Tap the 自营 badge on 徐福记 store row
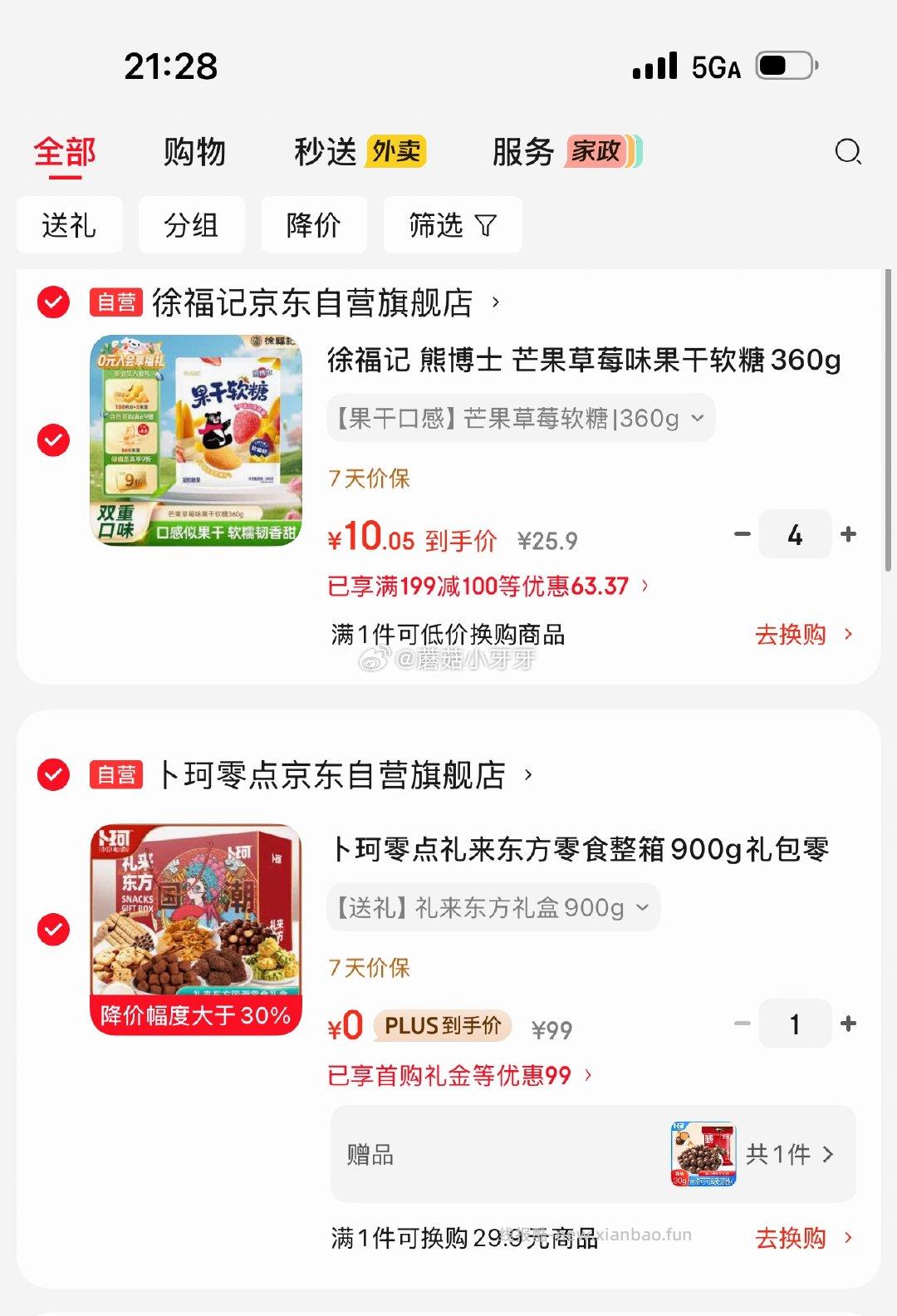The image size is (897, 1316). tap(116, 302)
